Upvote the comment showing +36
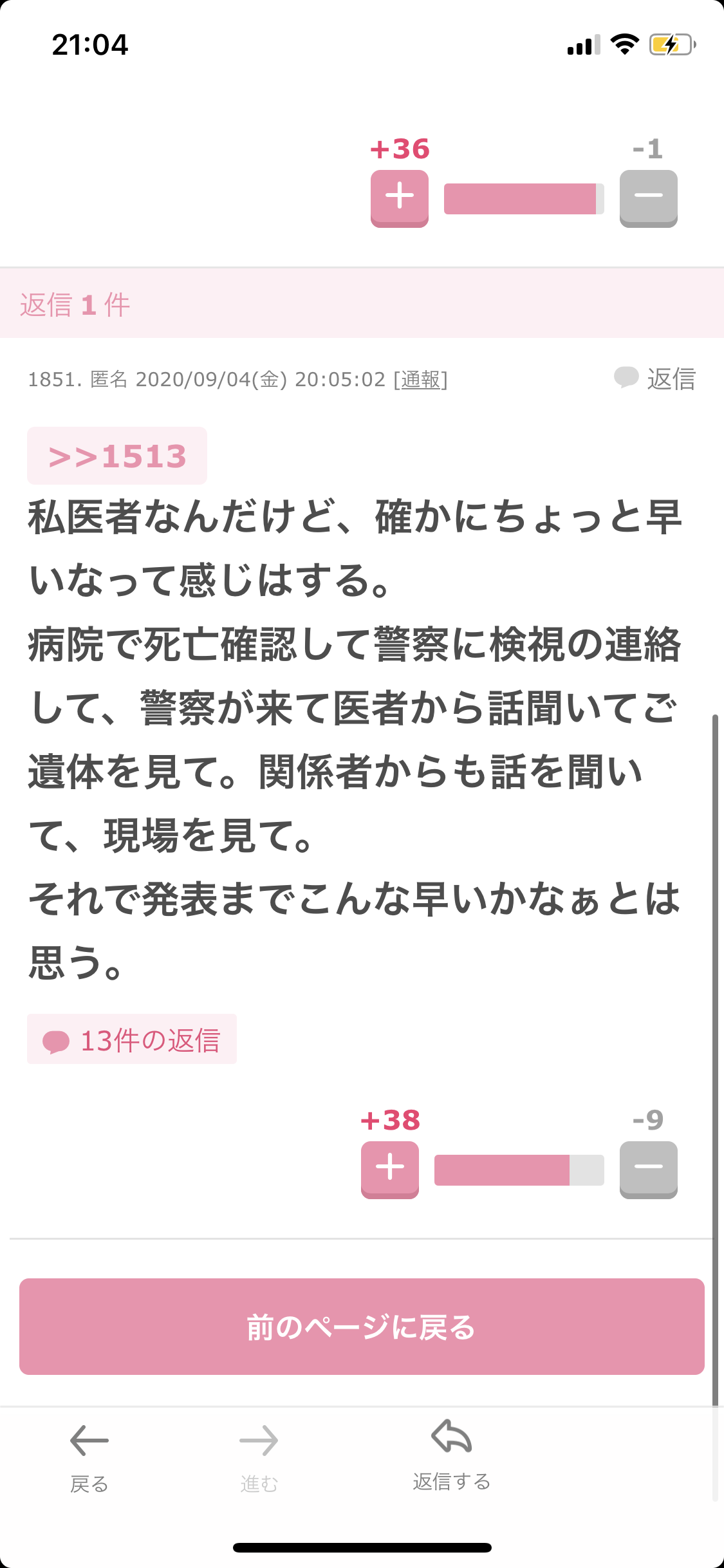Screen dimensions: 724x1568 click(399, 197)
